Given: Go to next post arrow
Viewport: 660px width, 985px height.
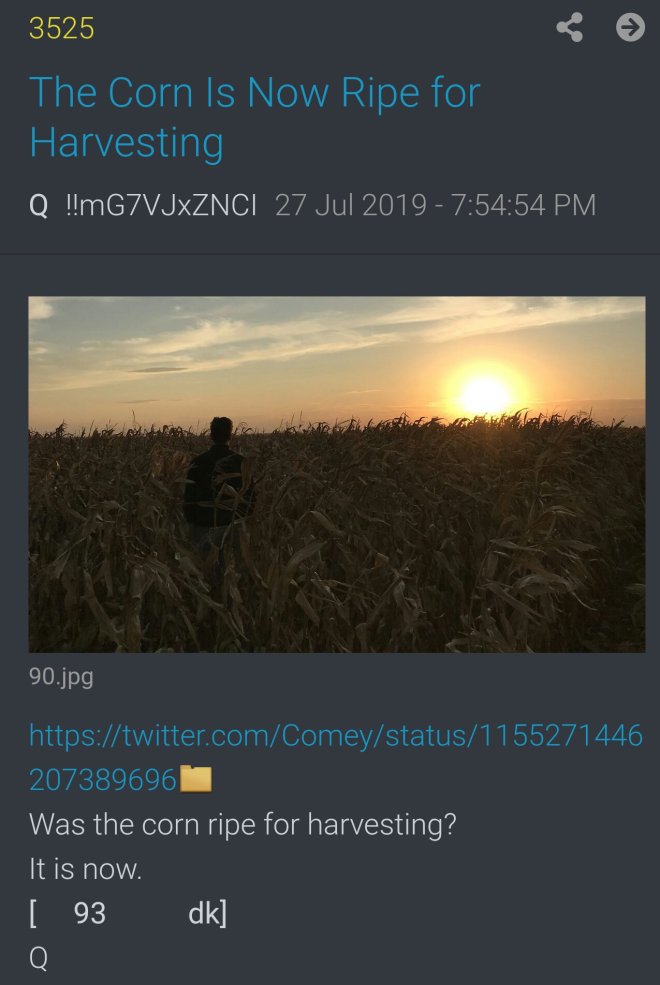Looking at the screenshot, I should pos(629,27).
